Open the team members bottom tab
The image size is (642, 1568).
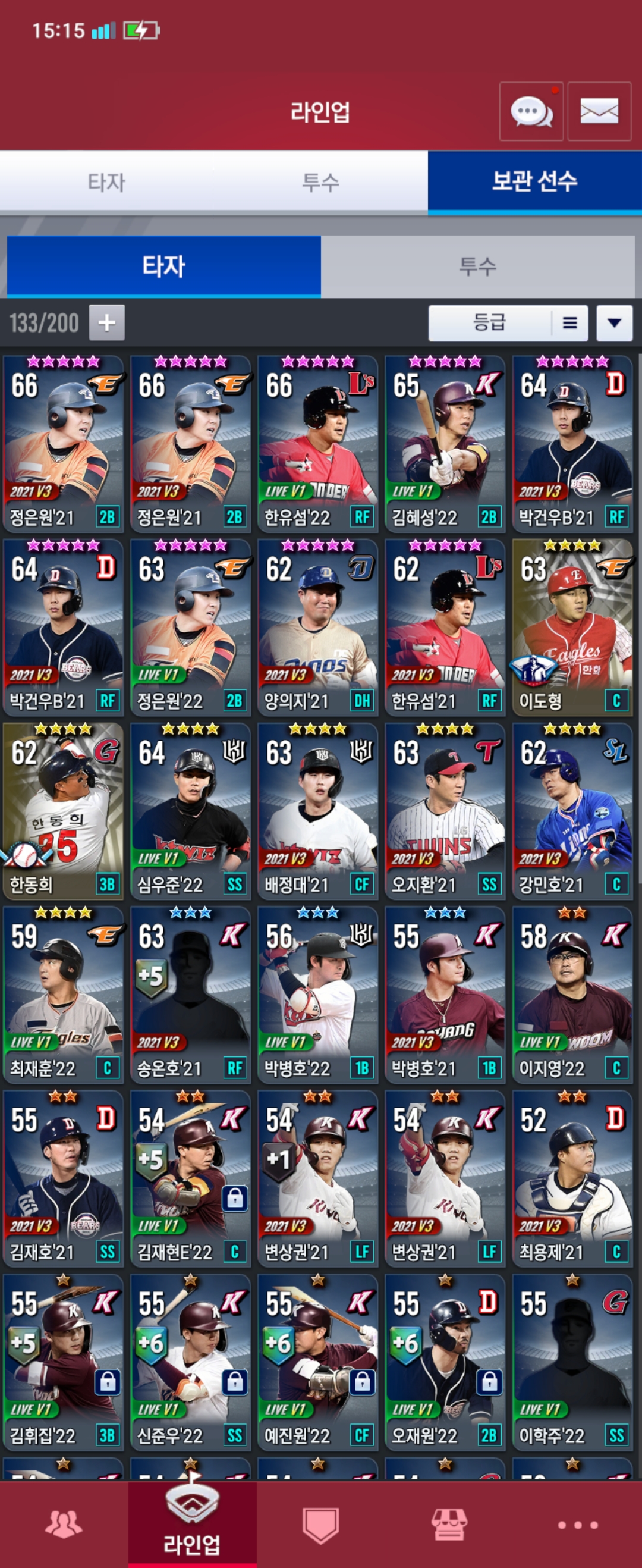(64, 1523)
